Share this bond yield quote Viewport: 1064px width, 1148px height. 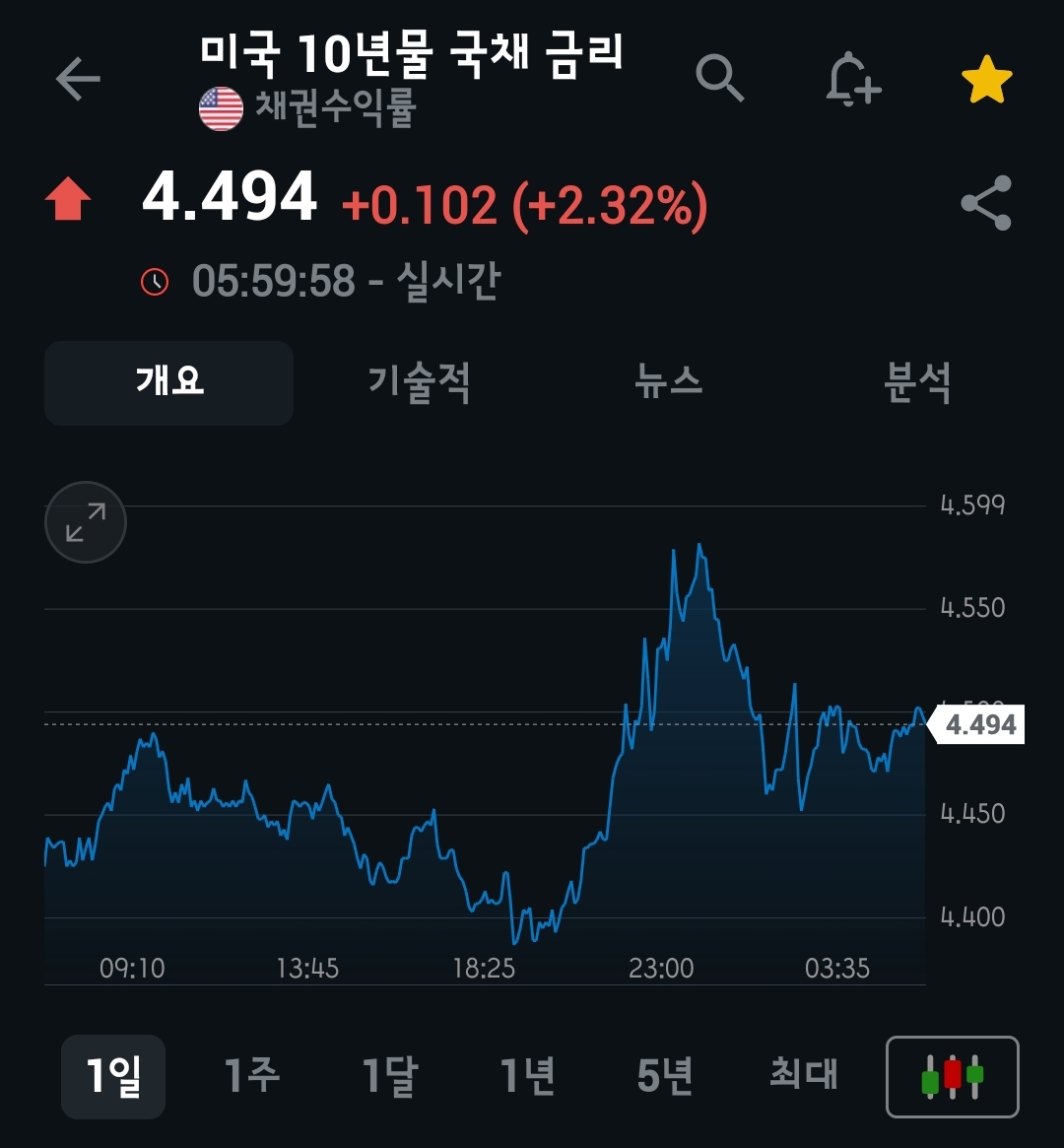coord(986,203)
